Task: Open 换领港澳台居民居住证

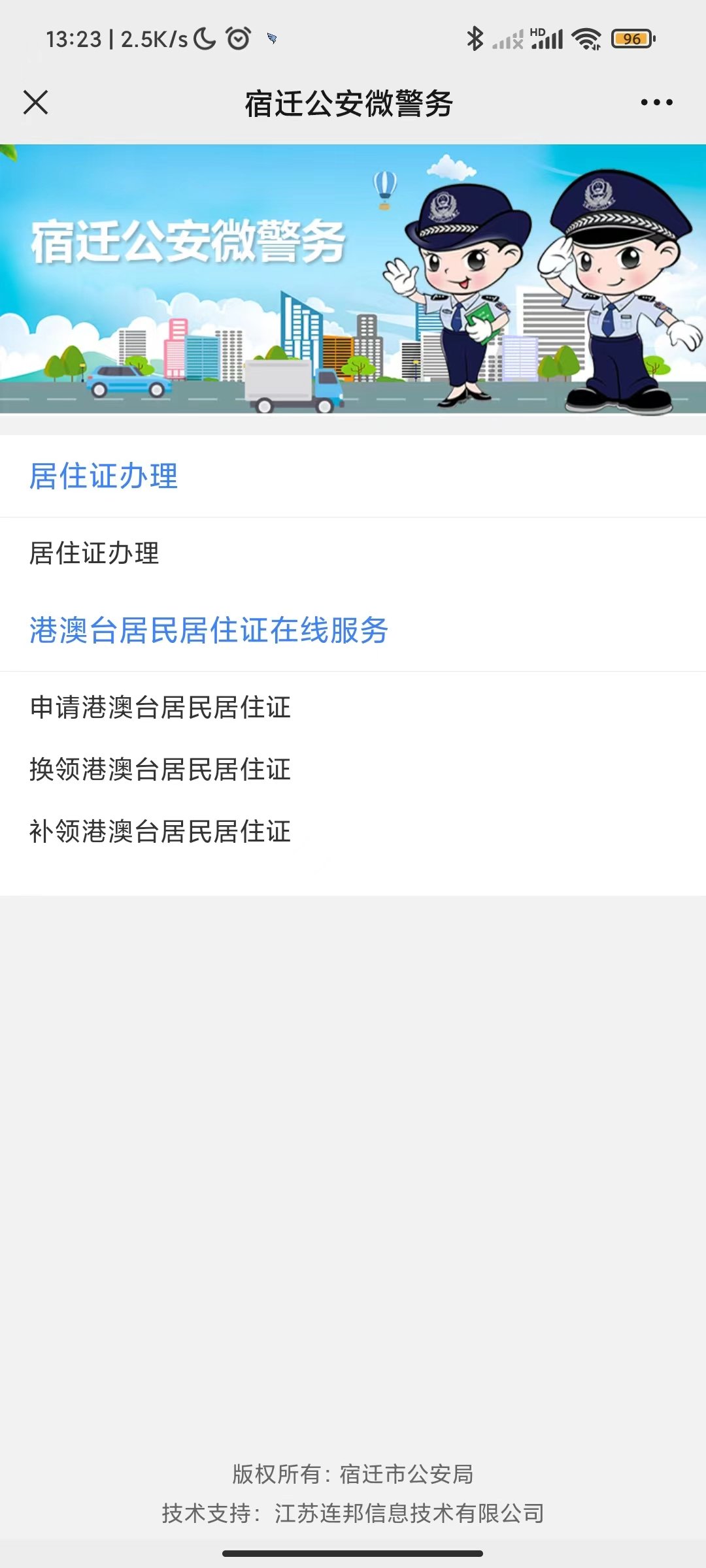Action: [x=160, y=770]
